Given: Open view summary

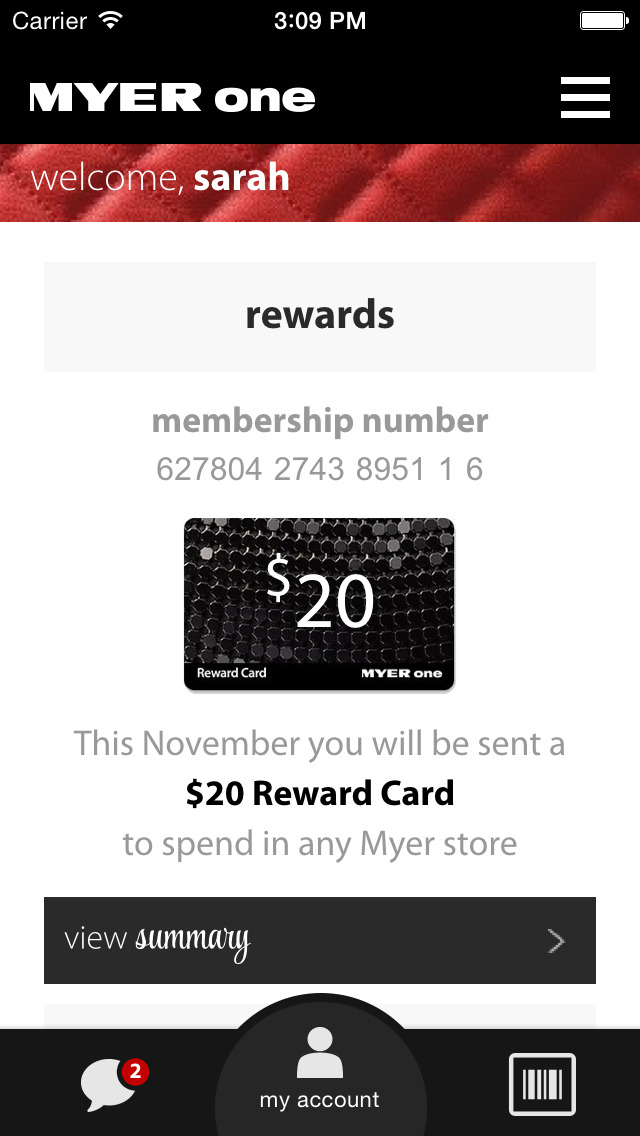Looking at the screenshot, I should [320, 940].
